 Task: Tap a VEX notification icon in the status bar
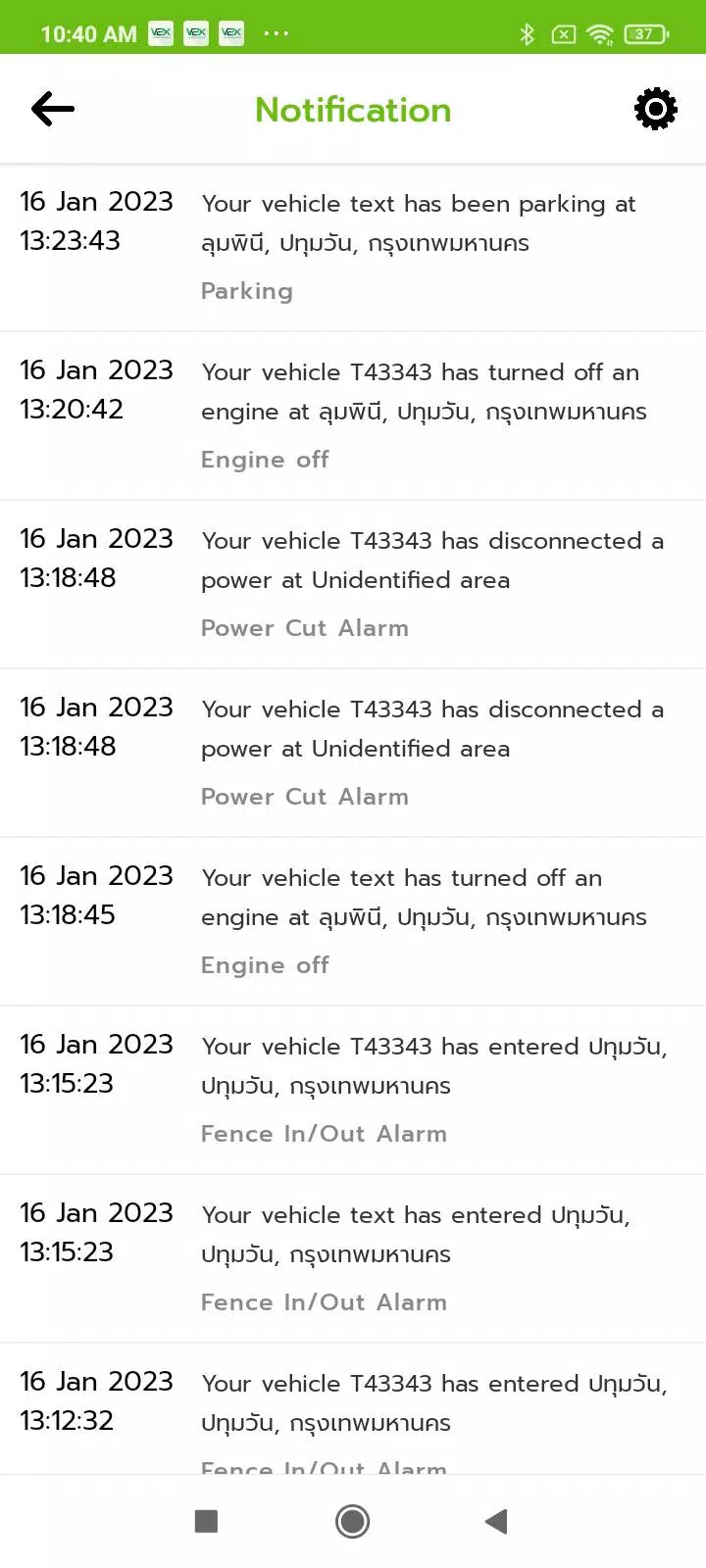point(160,32)
